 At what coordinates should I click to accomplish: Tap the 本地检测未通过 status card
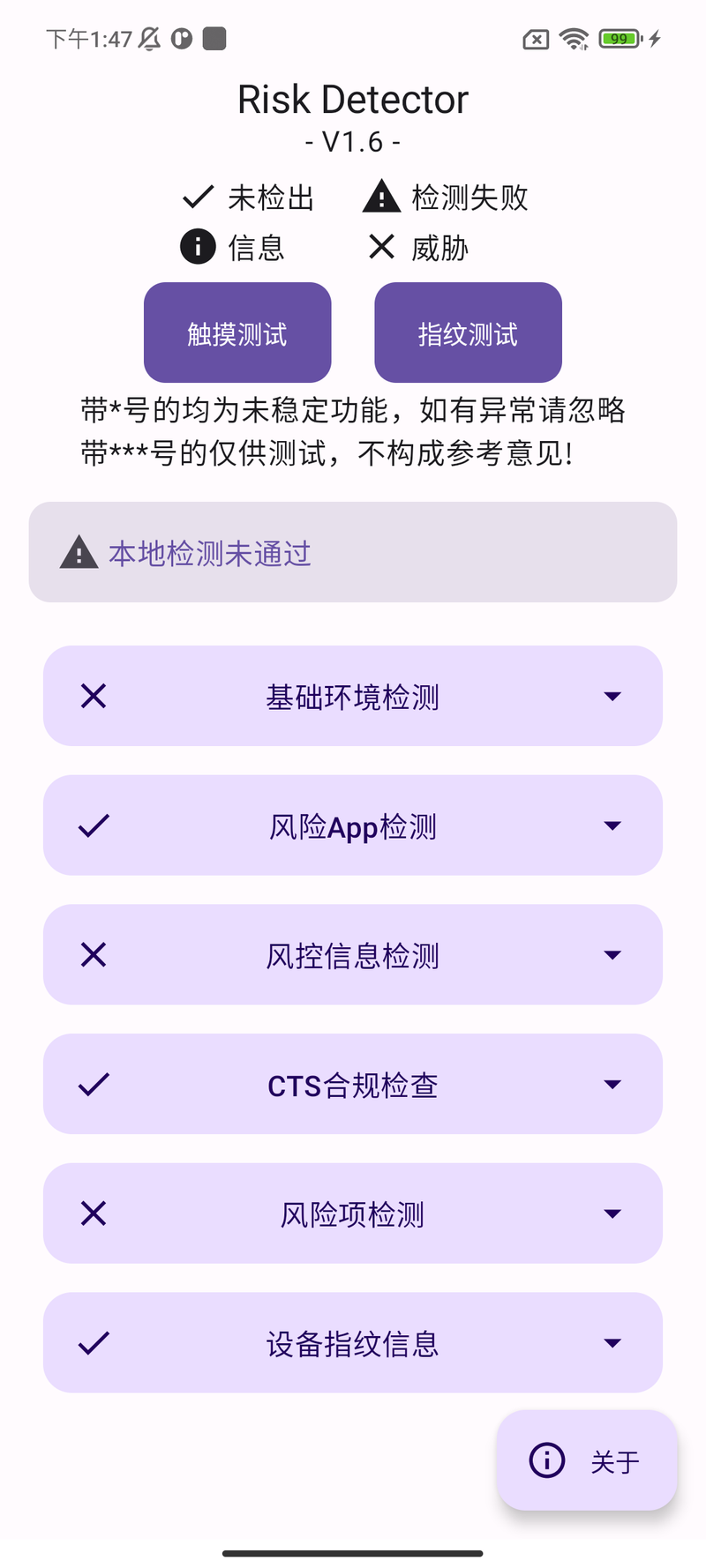tap(353, 552)
